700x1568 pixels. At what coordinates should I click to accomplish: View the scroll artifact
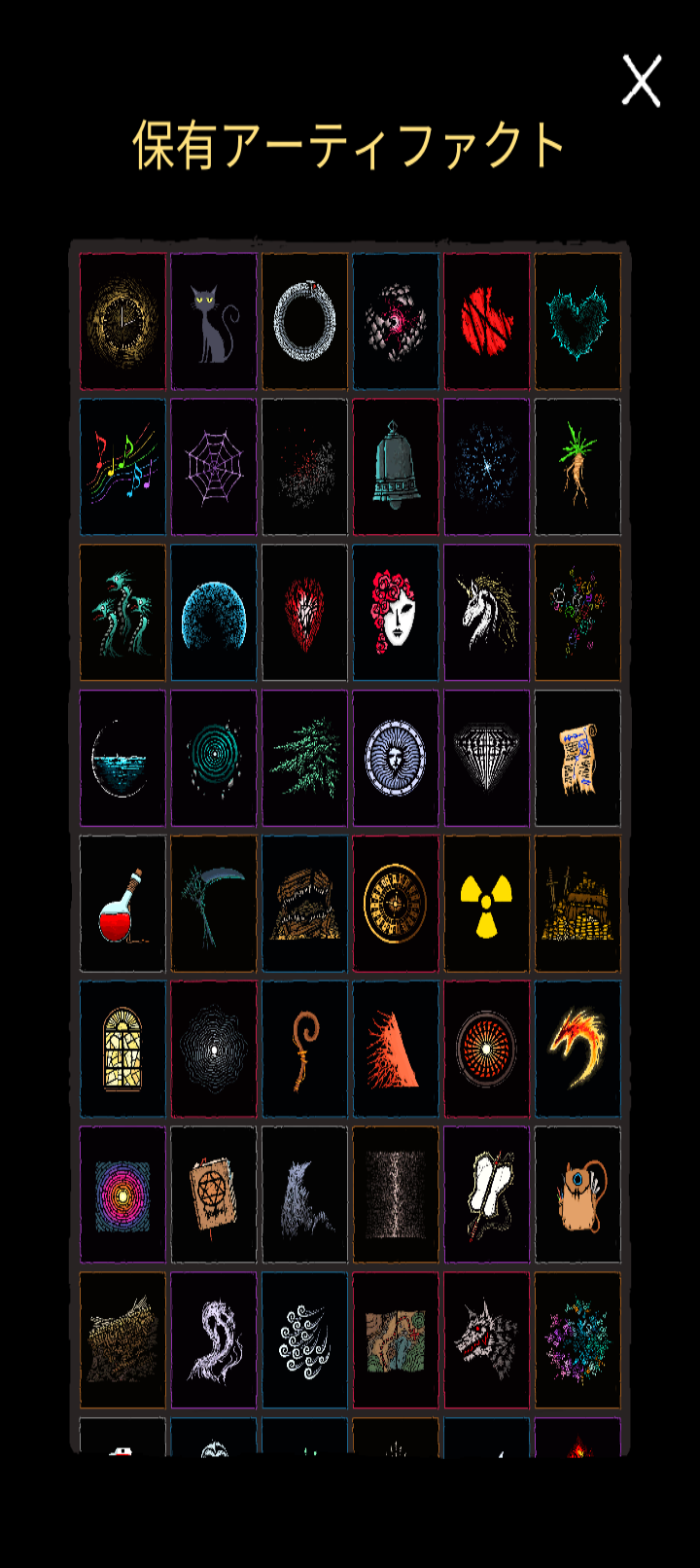pos(577,759)
